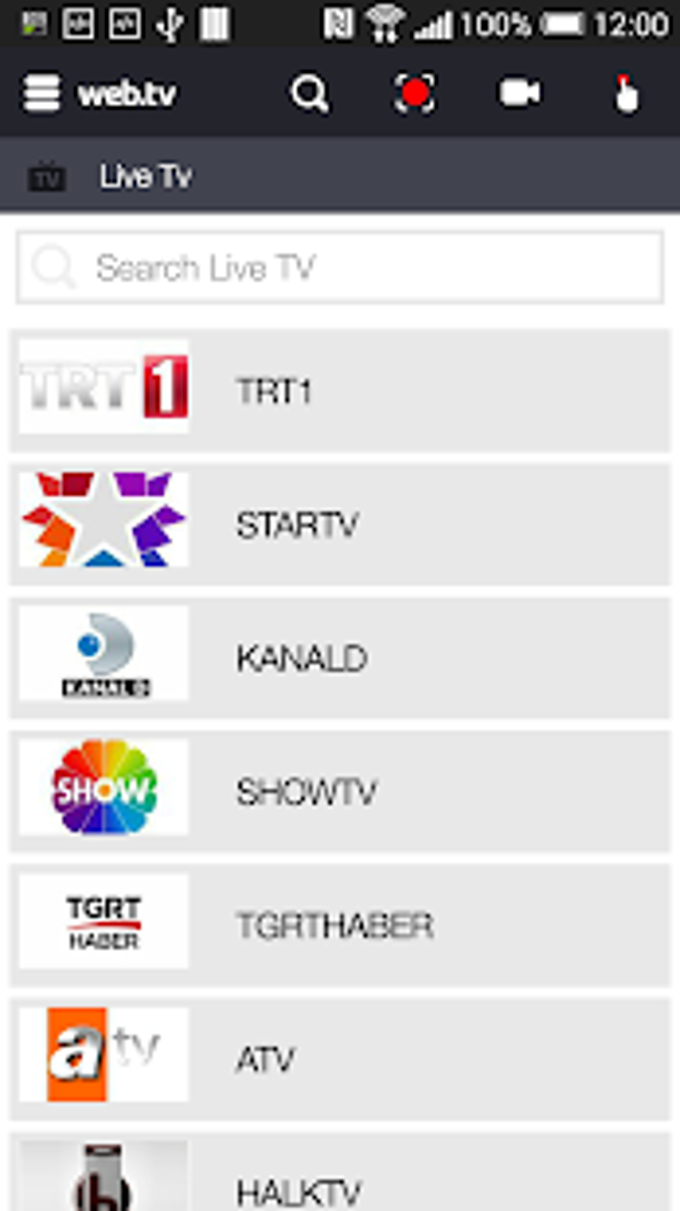
Task: Focus the Search Live TV field
Action: (340, 268)
